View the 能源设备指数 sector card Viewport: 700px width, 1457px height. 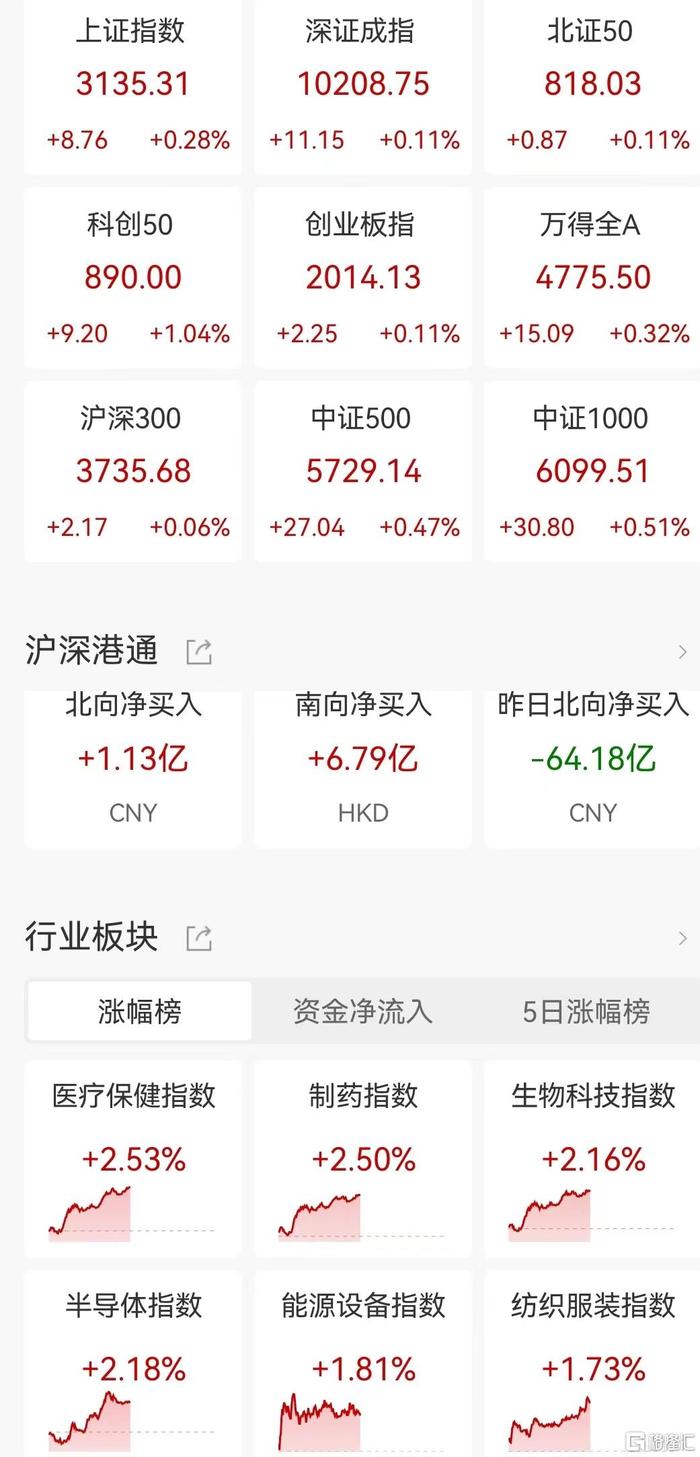(363, 1364)
